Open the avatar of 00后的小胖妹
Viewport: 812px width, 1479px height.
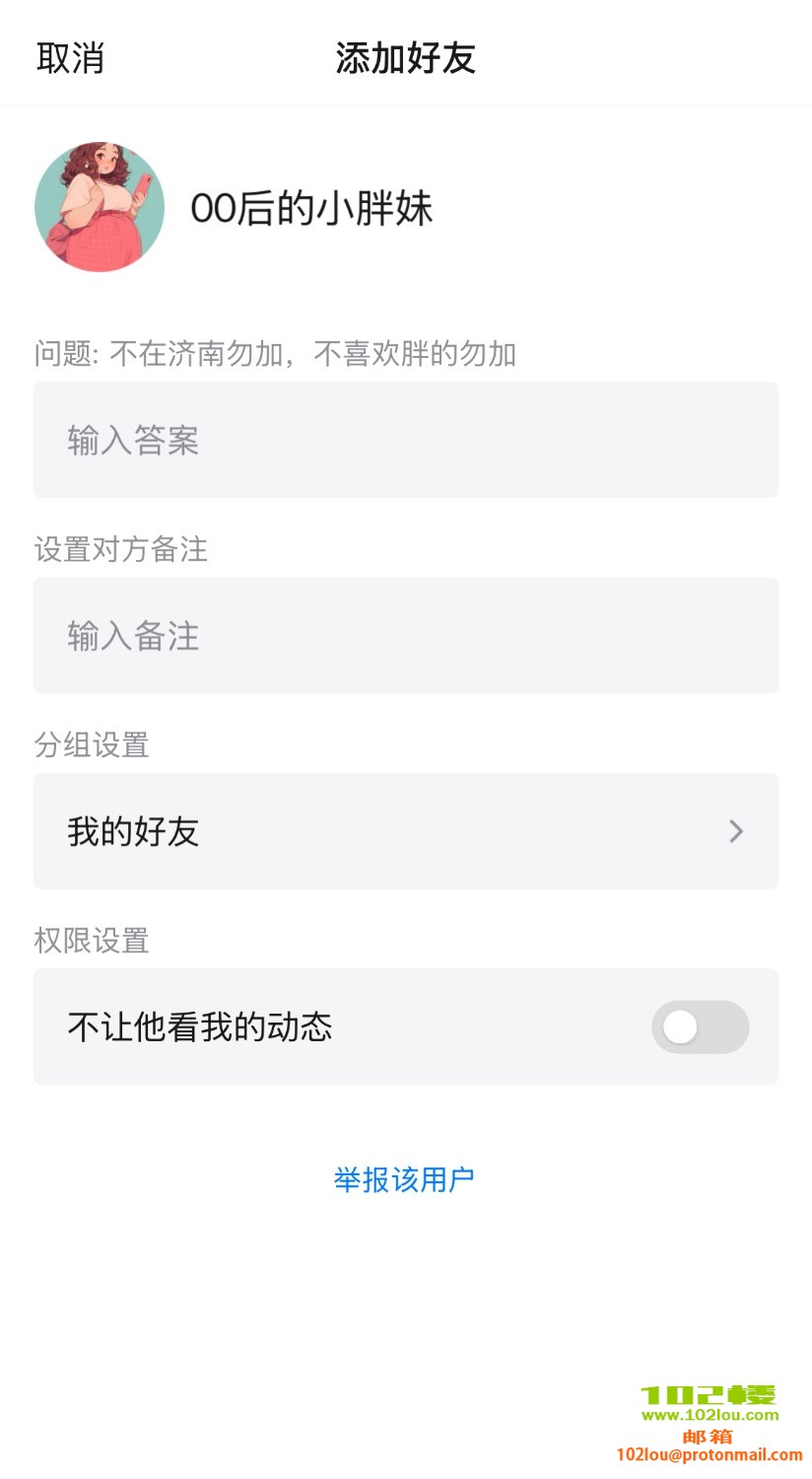pos(100,207)
